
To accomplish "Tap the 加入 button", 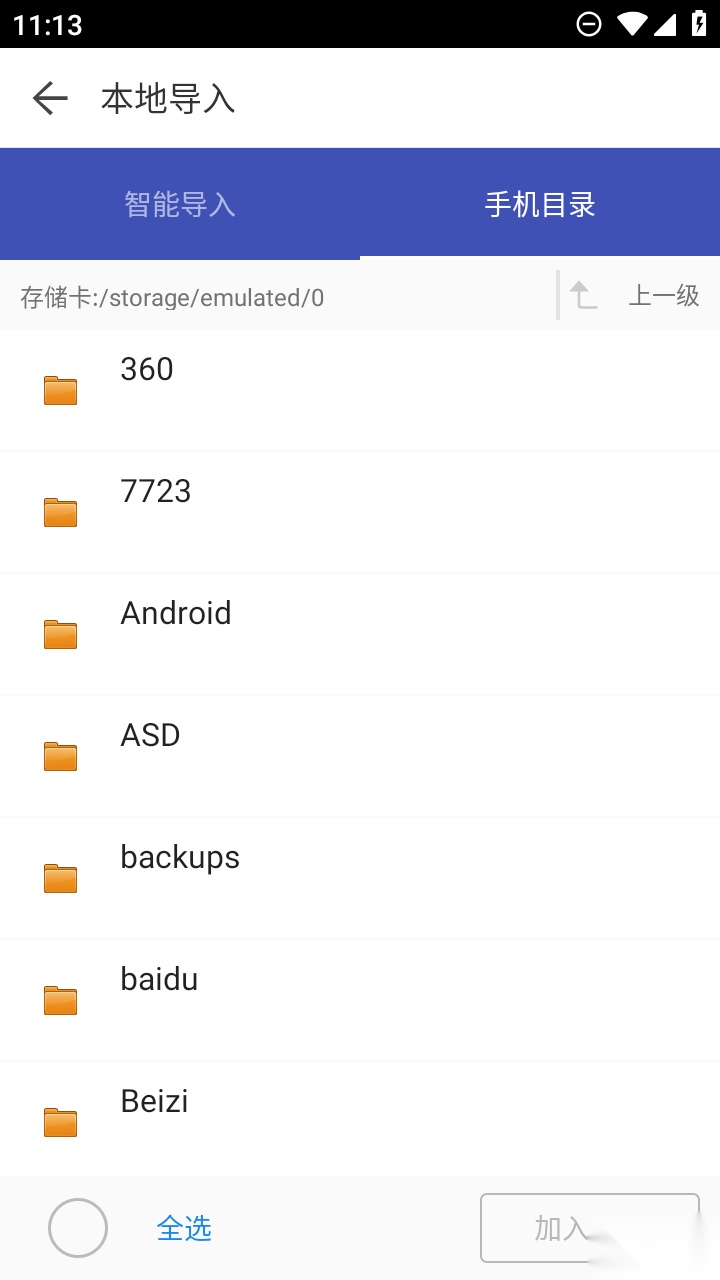I will (x=589, y=1228).
